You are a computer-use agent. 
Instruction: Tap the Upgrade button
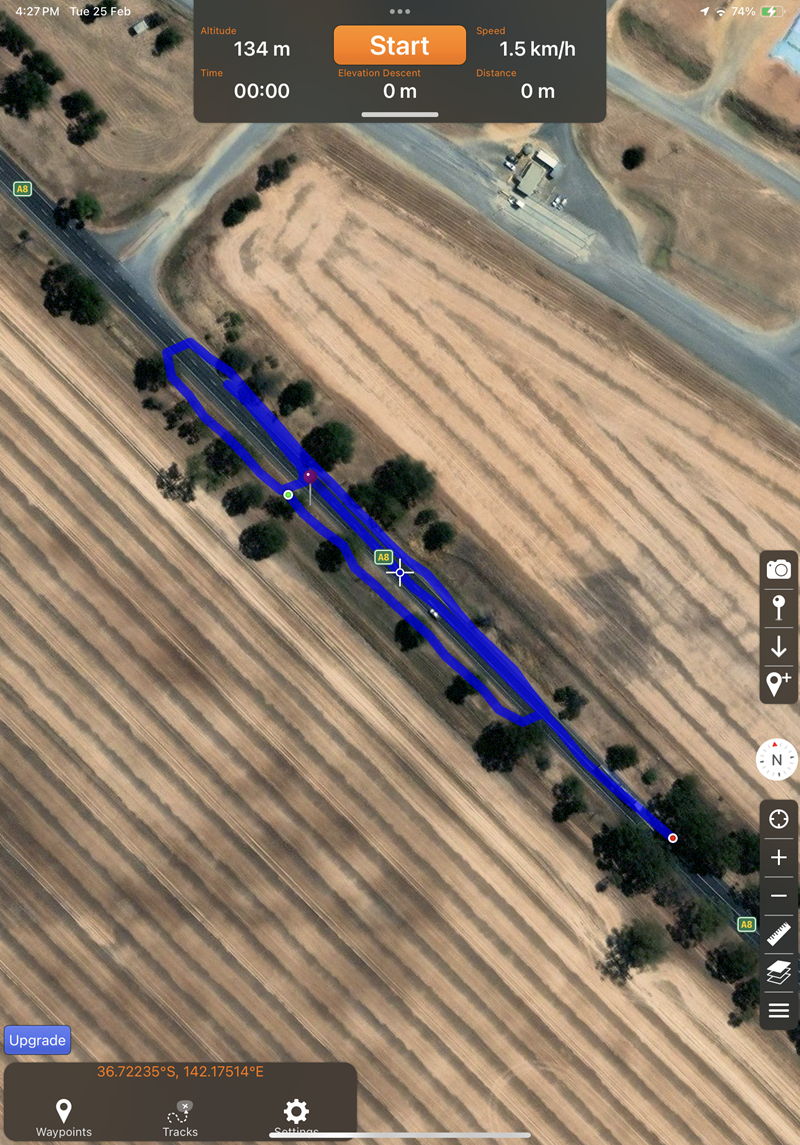(37, 1040)
